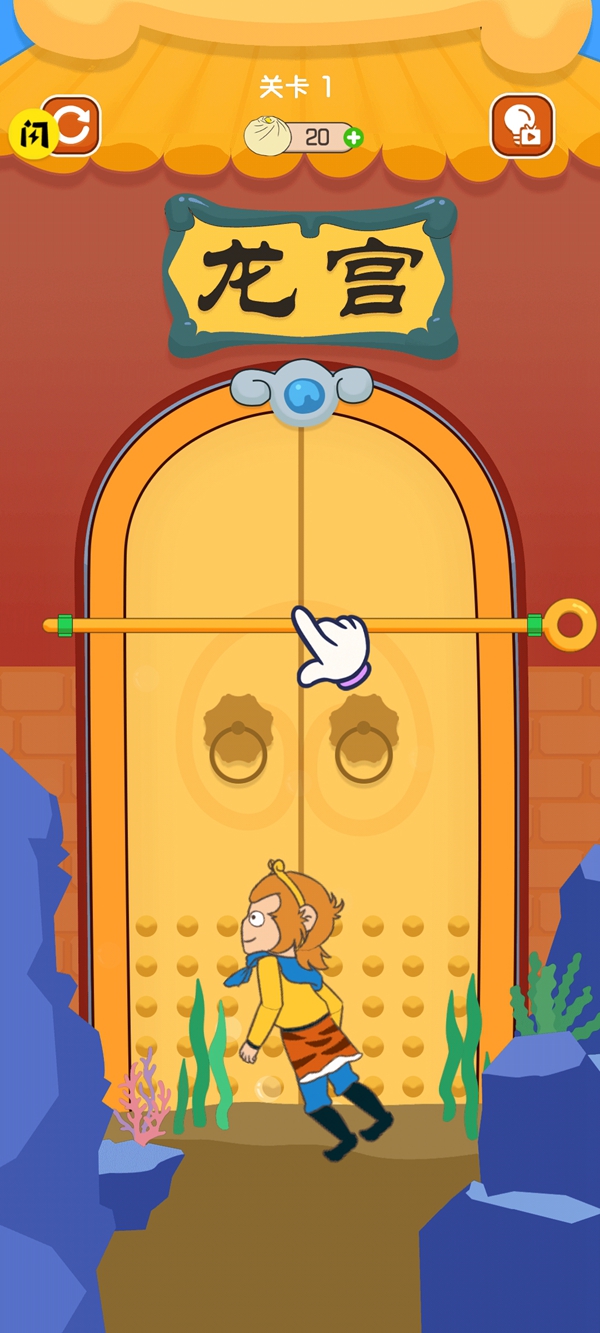Image resolution: width=600 pixels, height=1333 pixels.
Task: Open the video hint lightbulb button
Action: 522,126
